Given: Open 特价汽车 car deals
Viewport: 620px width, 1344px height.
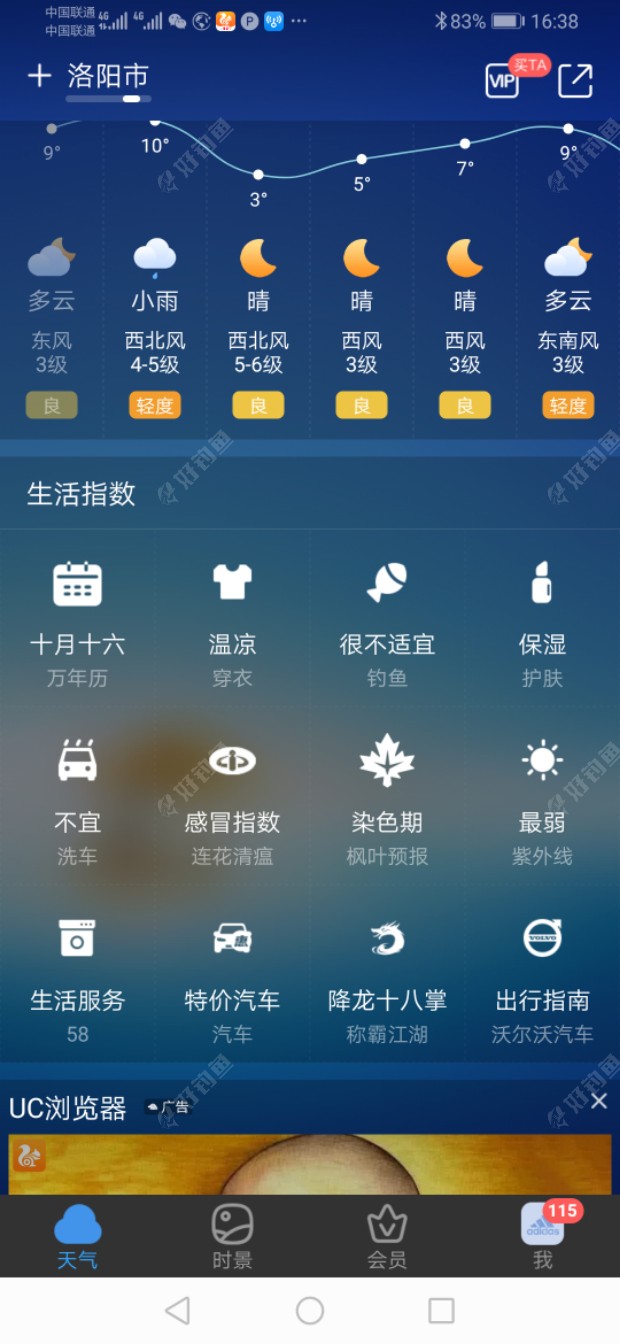Looking at the screenshot, I should pyautogui.click(x=232, y=978).
